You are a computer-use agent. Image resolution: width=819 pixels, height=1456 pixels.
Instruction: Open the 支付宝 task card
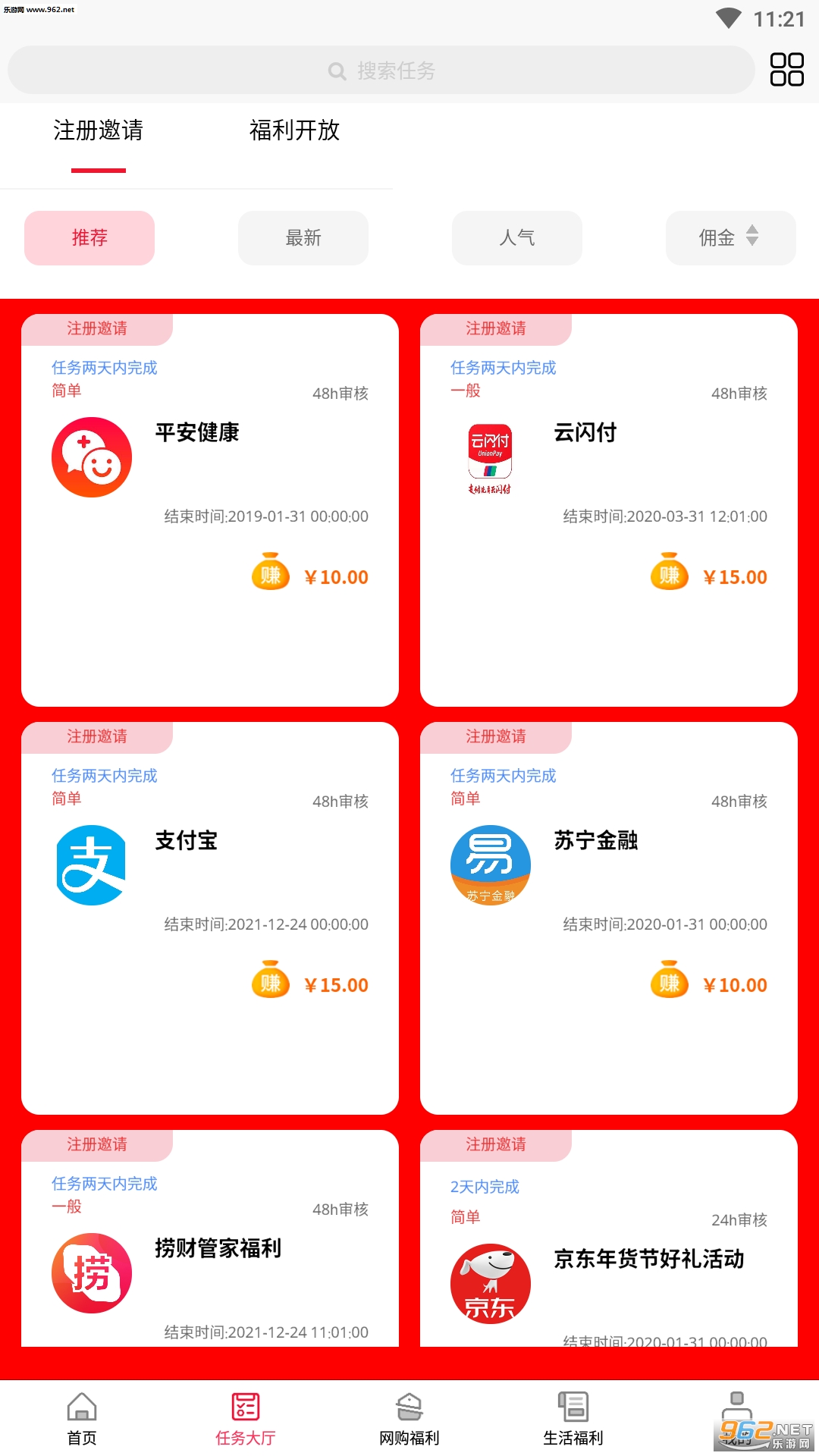click(x=210, y=918)
